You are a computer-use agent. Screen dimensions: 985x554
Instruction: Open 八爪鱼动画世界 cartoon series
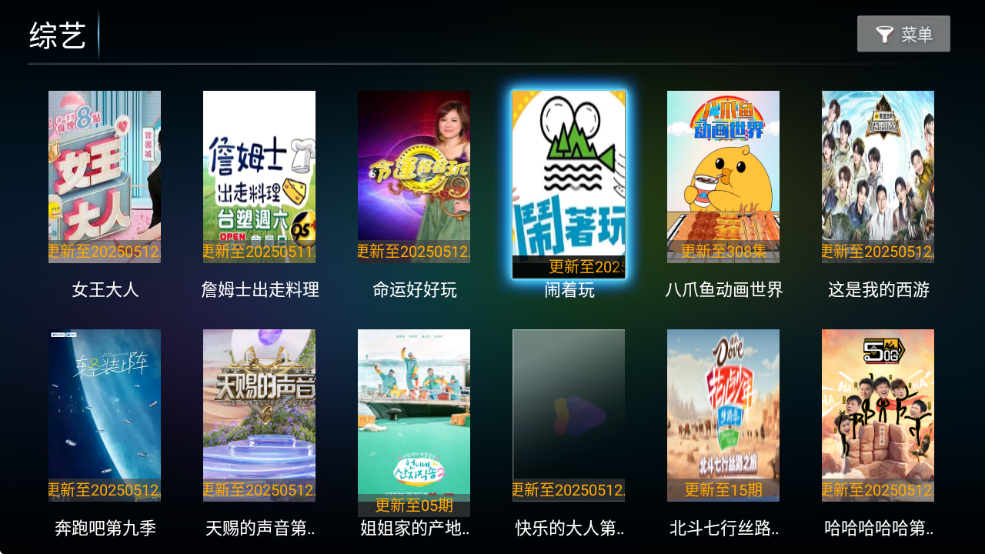pyautogui.click(x=723, y=177)
